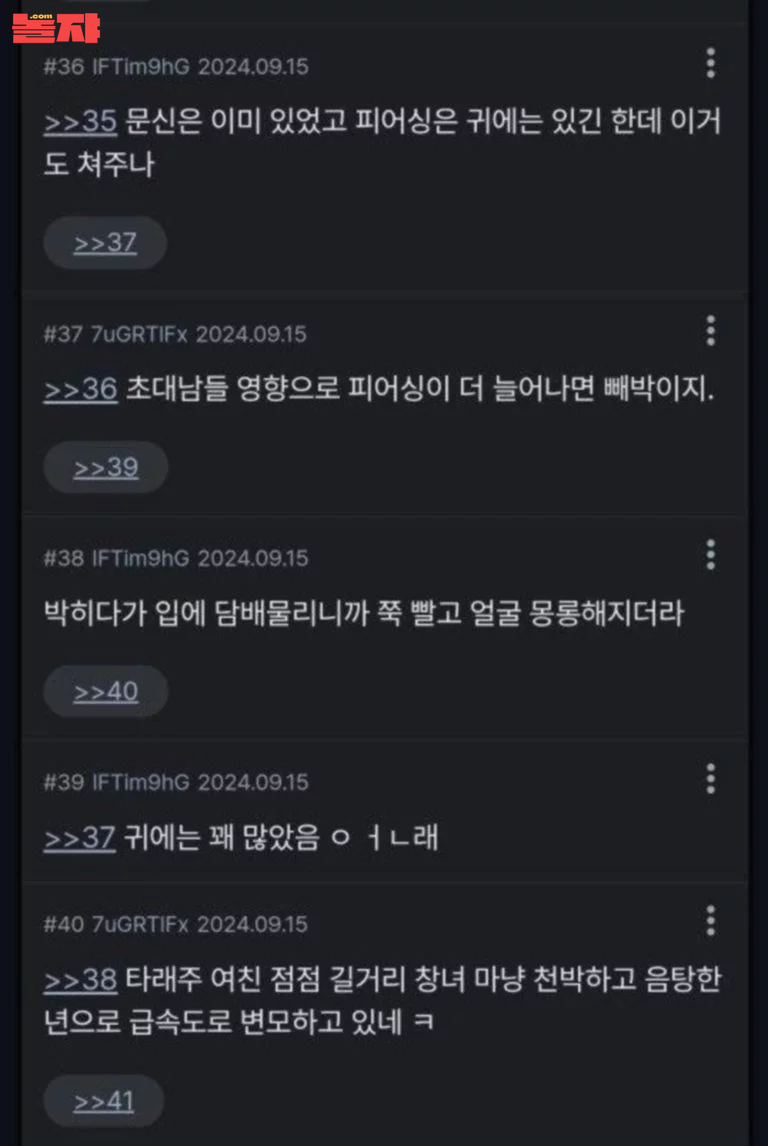This screenshot has height=1146, width=768.
Task: Follow the >>38 reference link in post #40
Action: click(x=80, y=980)
